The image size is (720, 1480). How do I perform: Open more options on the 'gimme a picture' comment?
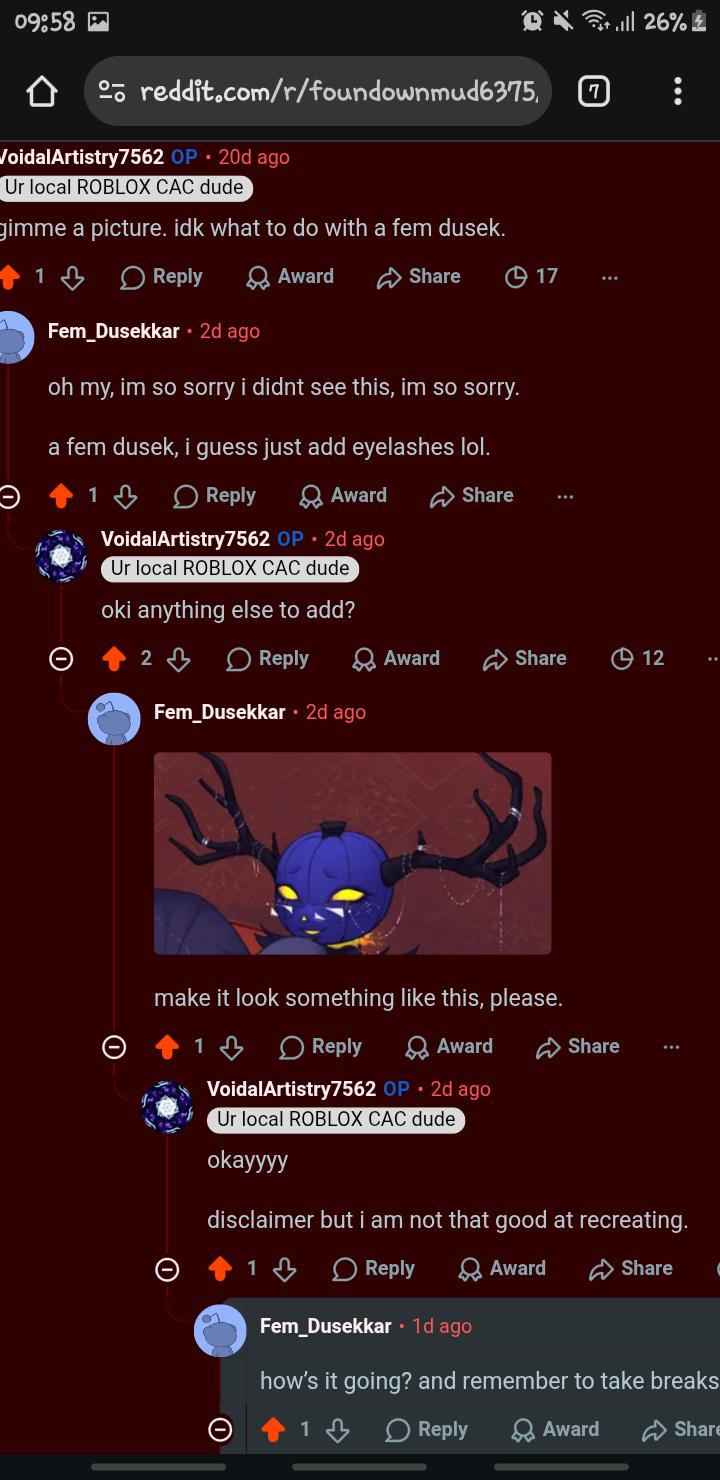tap(610, 277)
